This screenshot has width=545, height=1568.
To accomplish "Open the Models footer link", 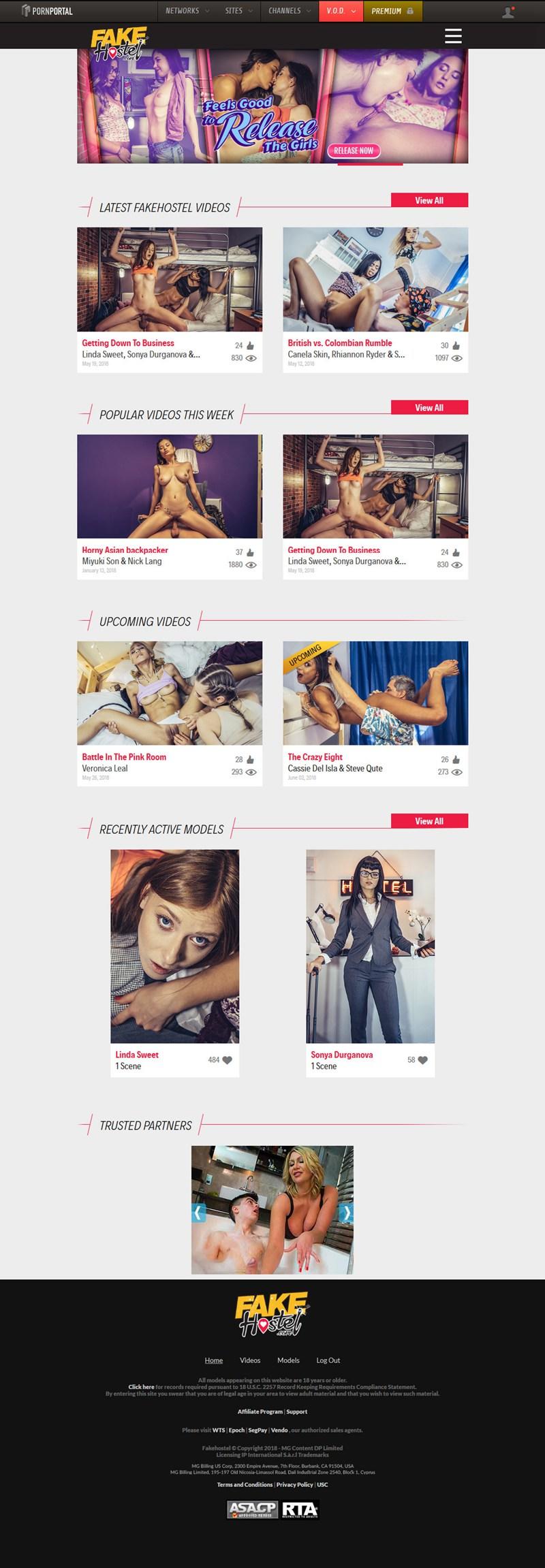I will point(288,1360).
